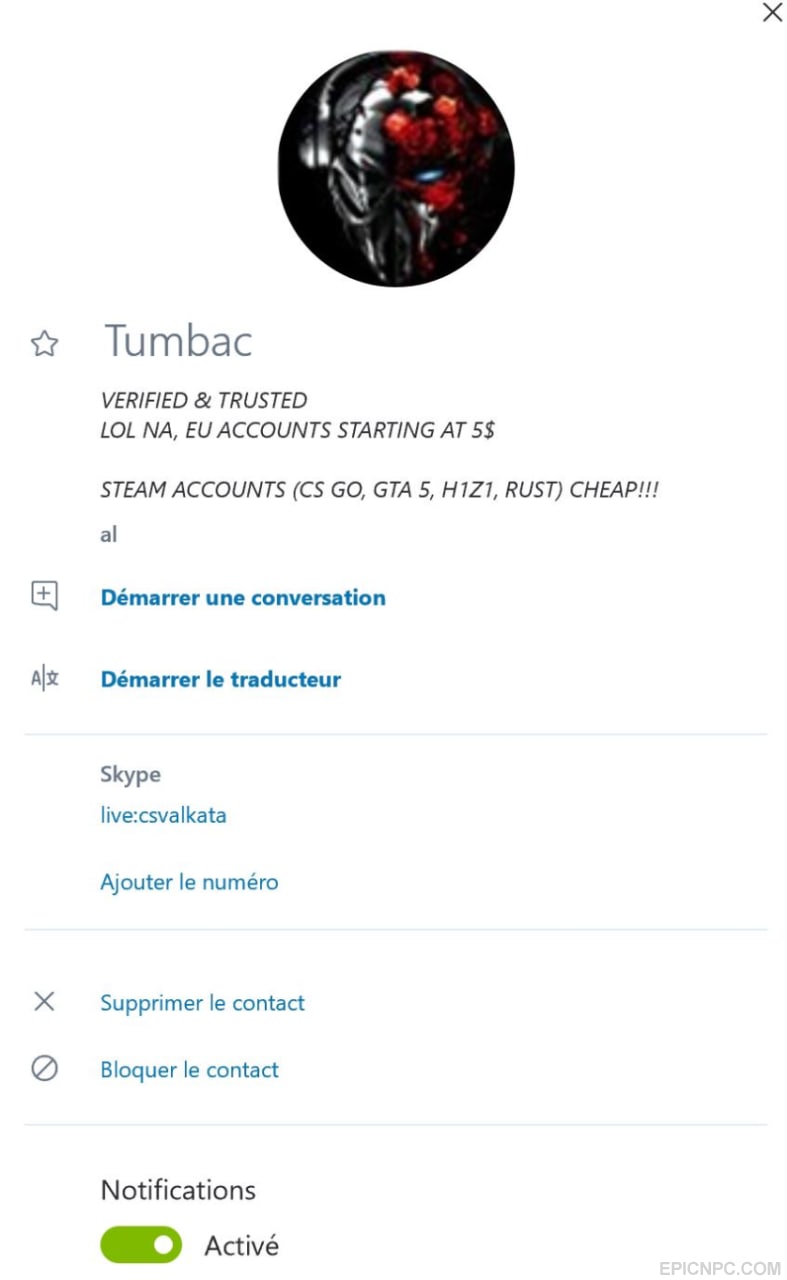787x1280 pixels.
Task: Tap Ajouter le numéro
Action: [189, 882]
